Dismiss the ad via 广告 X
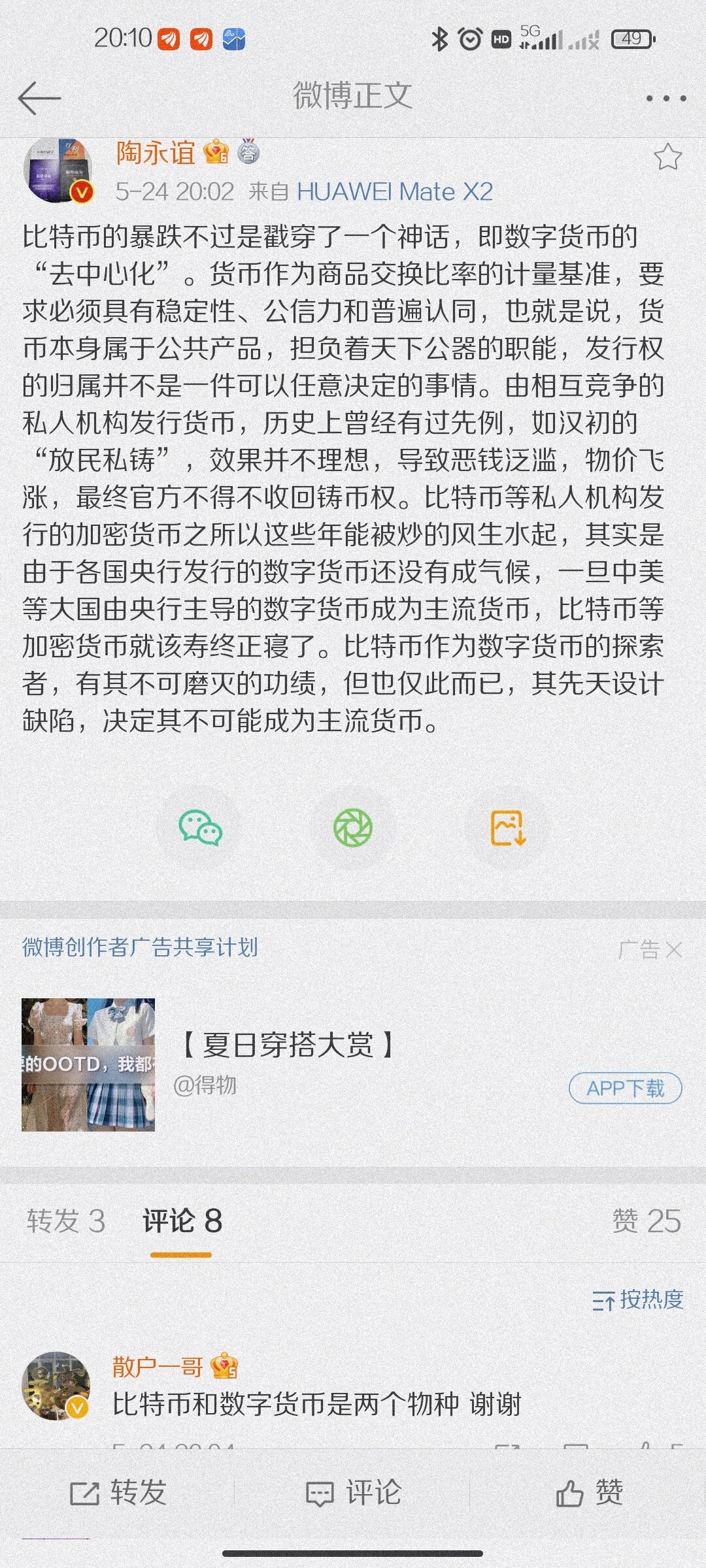The width and height of the screenshot is (706, 1568). pos(650,949)
